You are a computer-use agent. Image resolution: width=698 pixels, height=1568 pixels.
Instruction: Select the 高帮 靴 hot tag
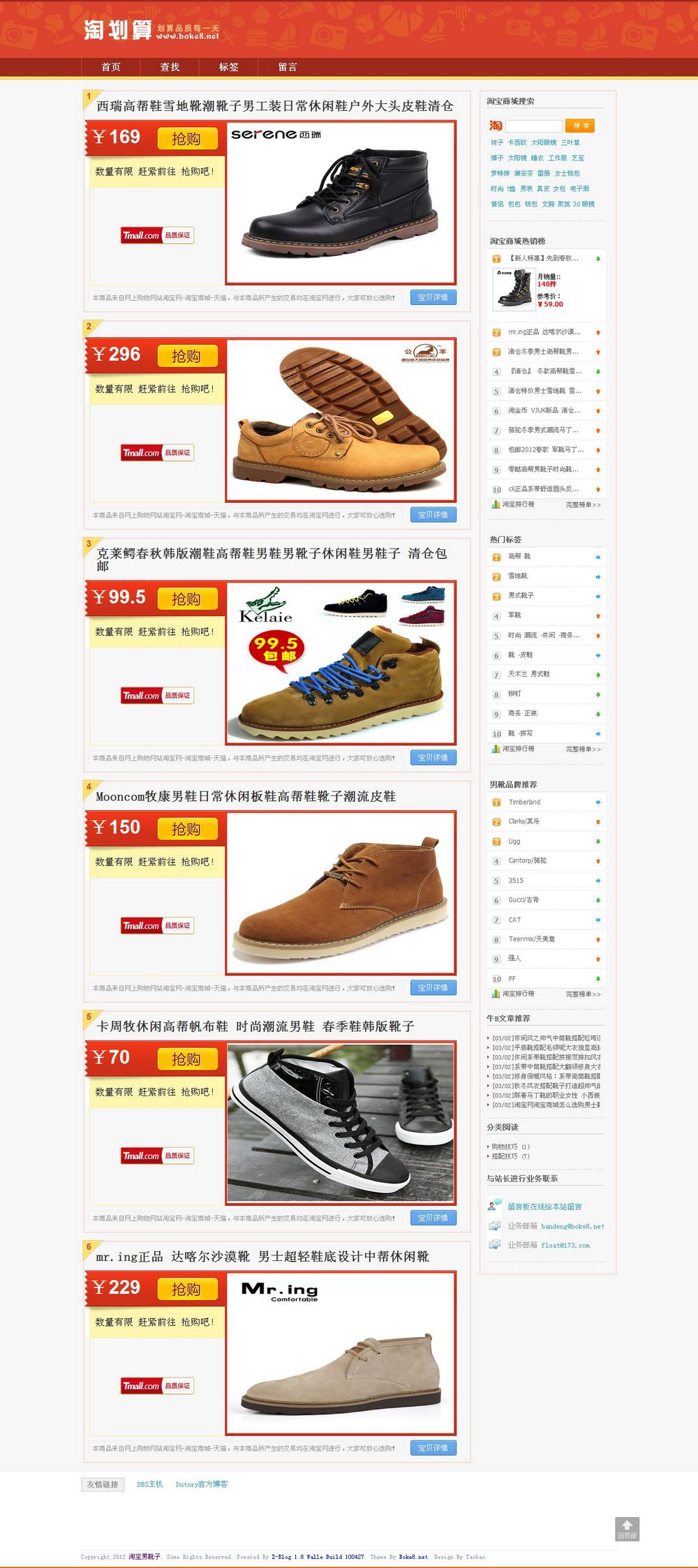click(x=519, y=557)
